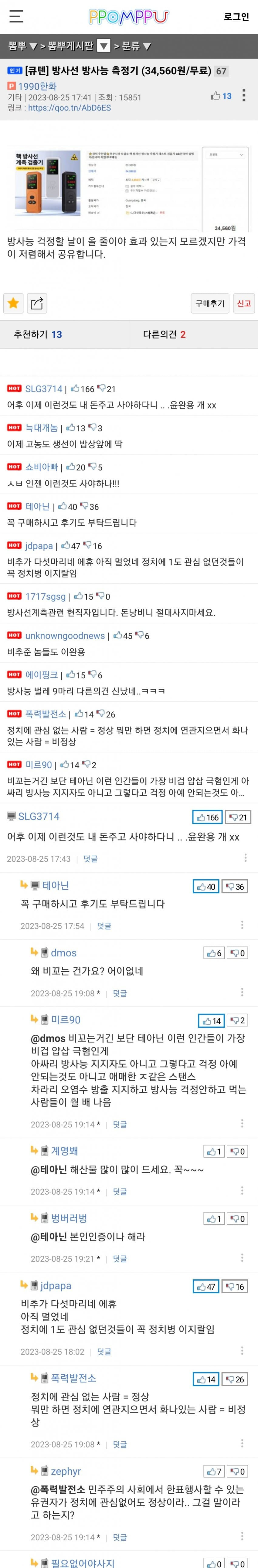Viewport: 258px width, 1568px height.
Task: Reply to zephyr's comment via 덧글
Action: pos(120,1537)
